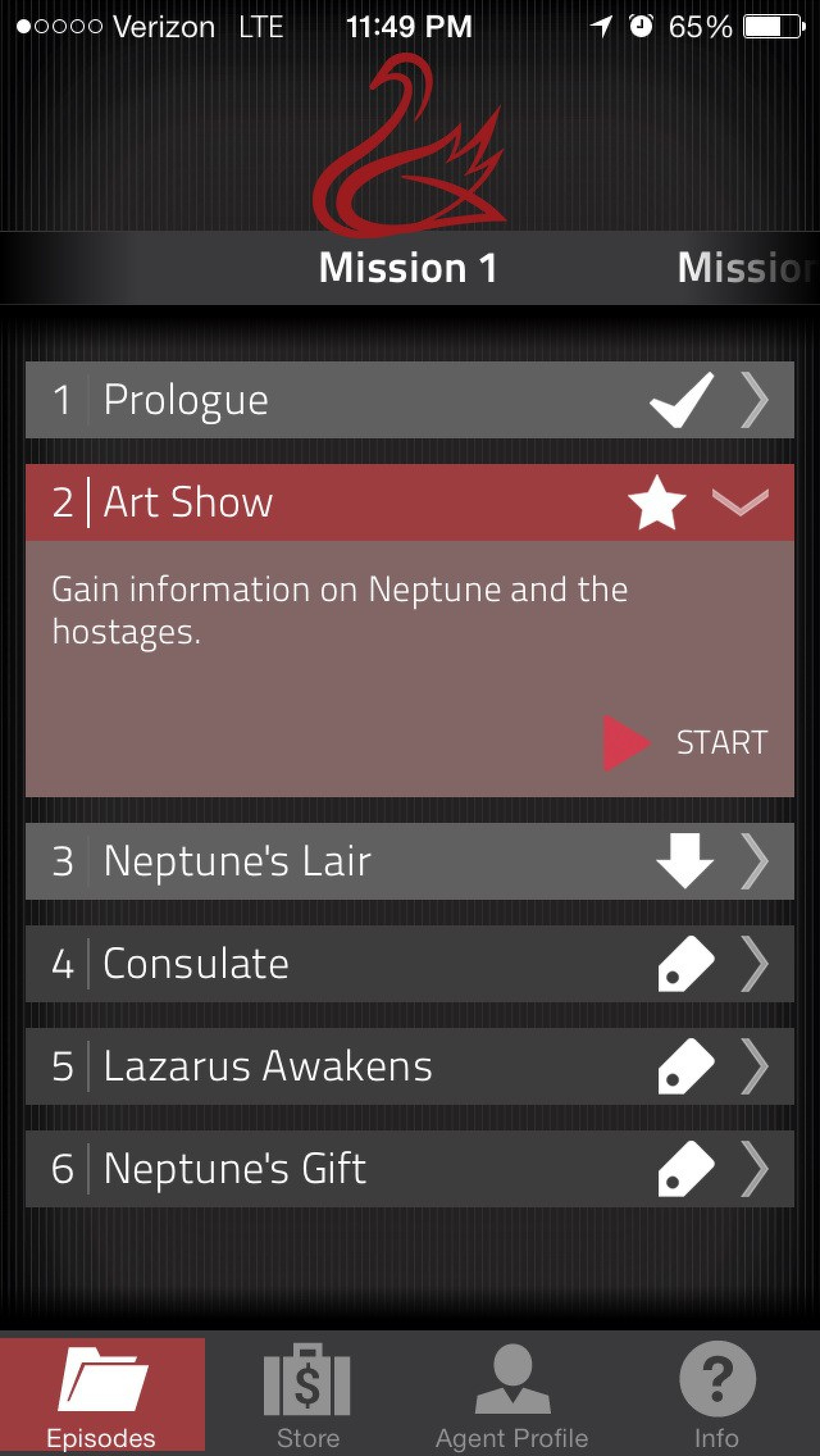Switch to the next mission header
The height and width of the screenshot is (1456, 820).
coord(747,267)
